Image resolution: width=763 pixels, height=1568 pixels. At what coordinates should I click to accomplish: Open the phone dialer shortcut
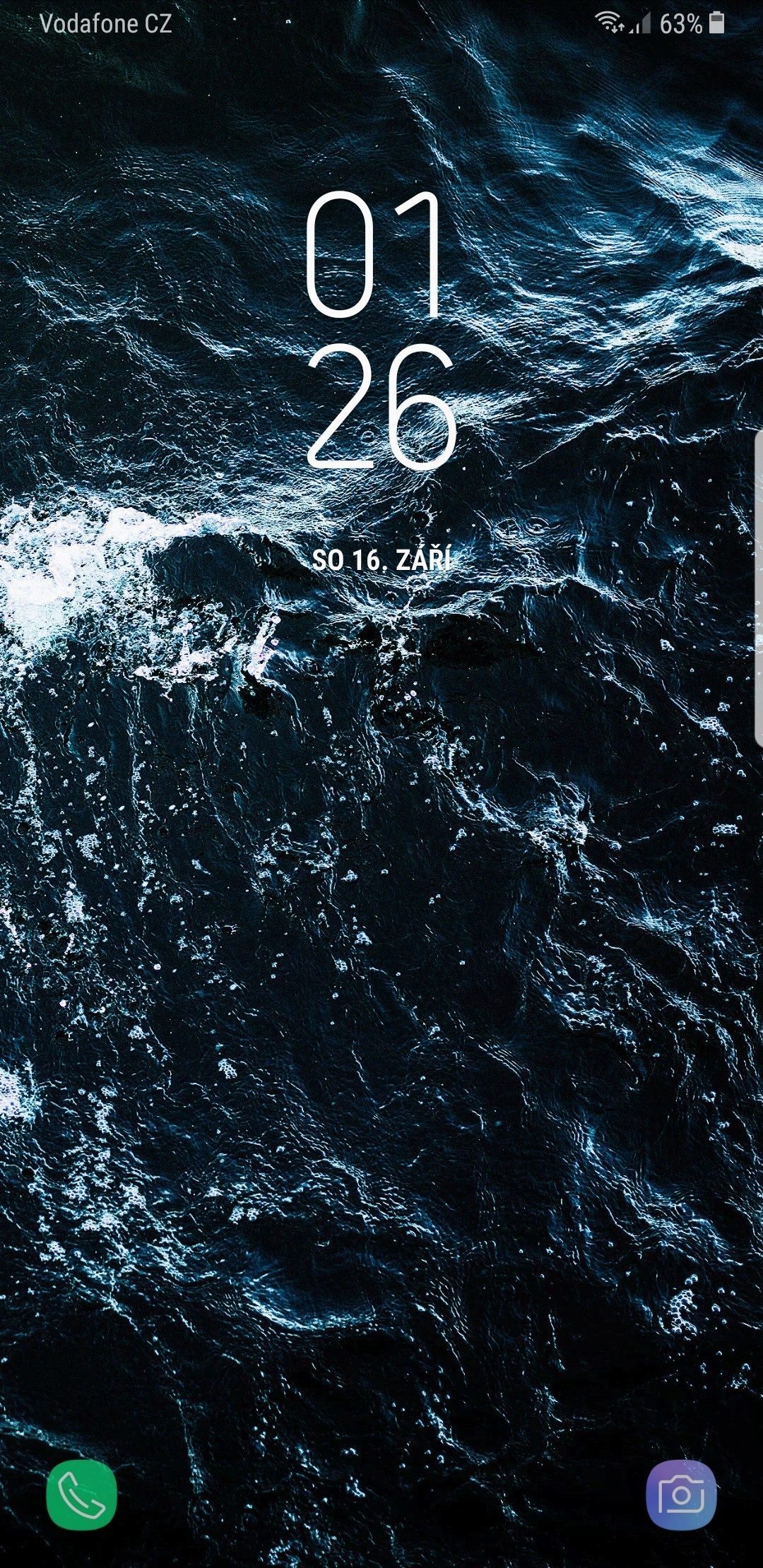81,1494
